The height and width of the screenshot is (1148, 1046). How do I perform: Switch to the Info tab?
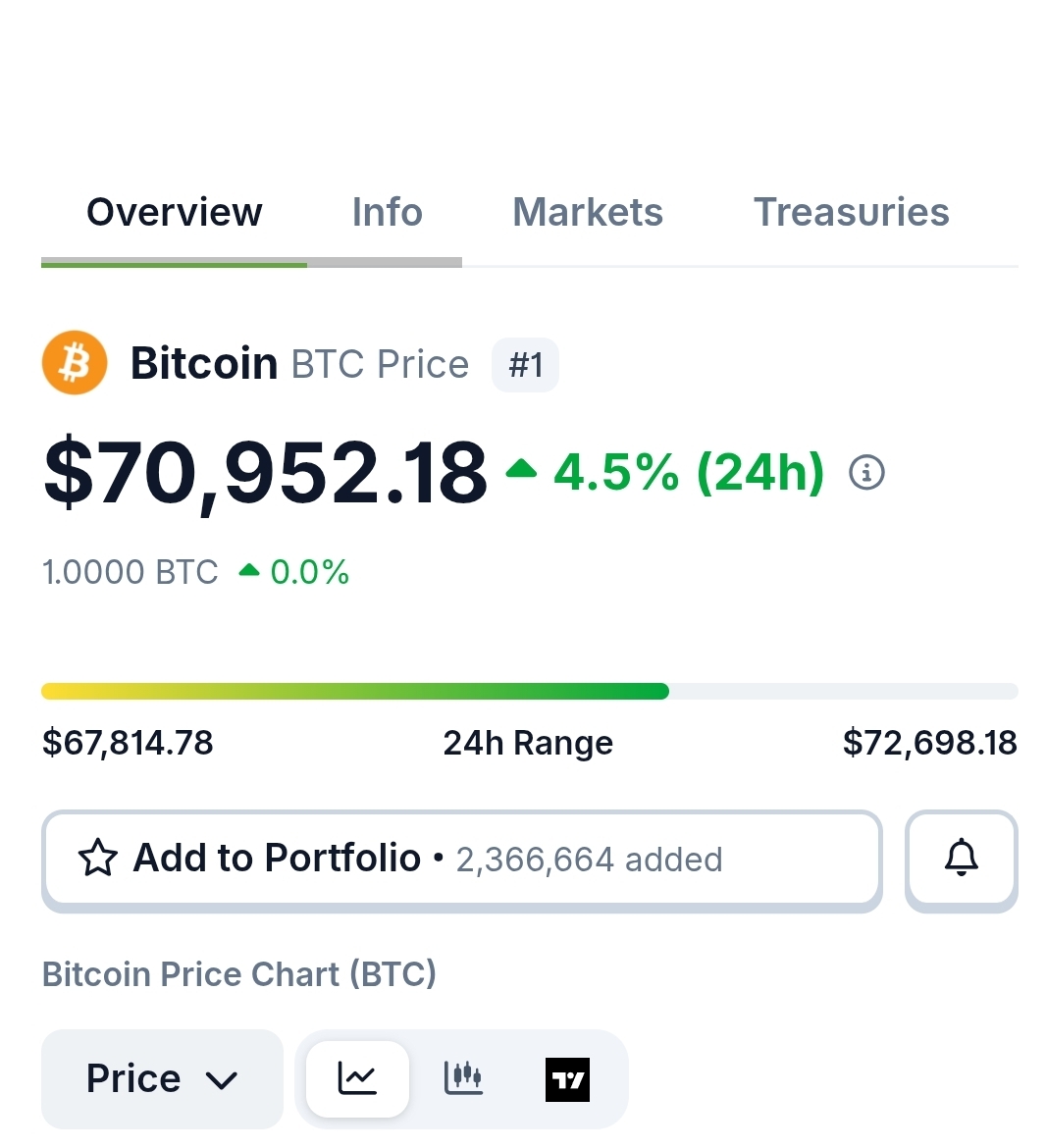coord(387,213)
